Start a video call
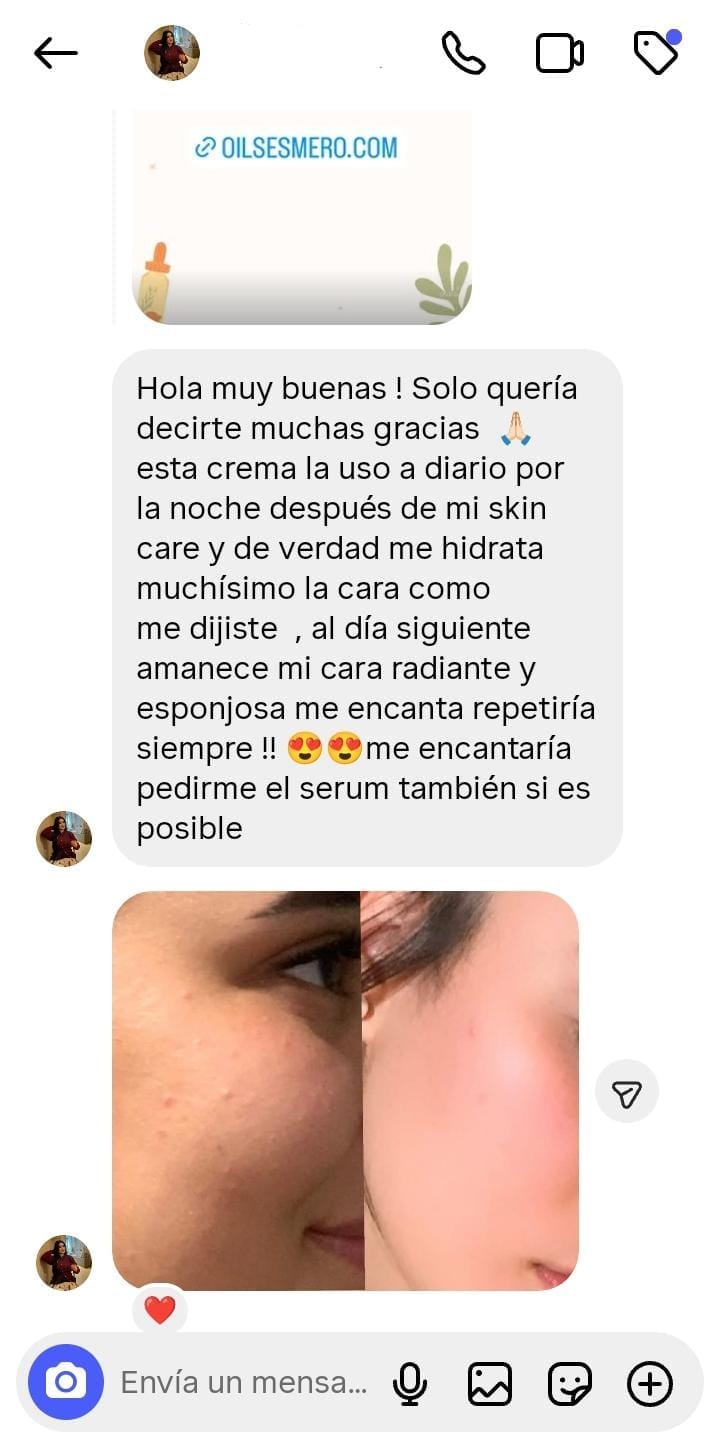717x1432 pixels. click(560, 53)
